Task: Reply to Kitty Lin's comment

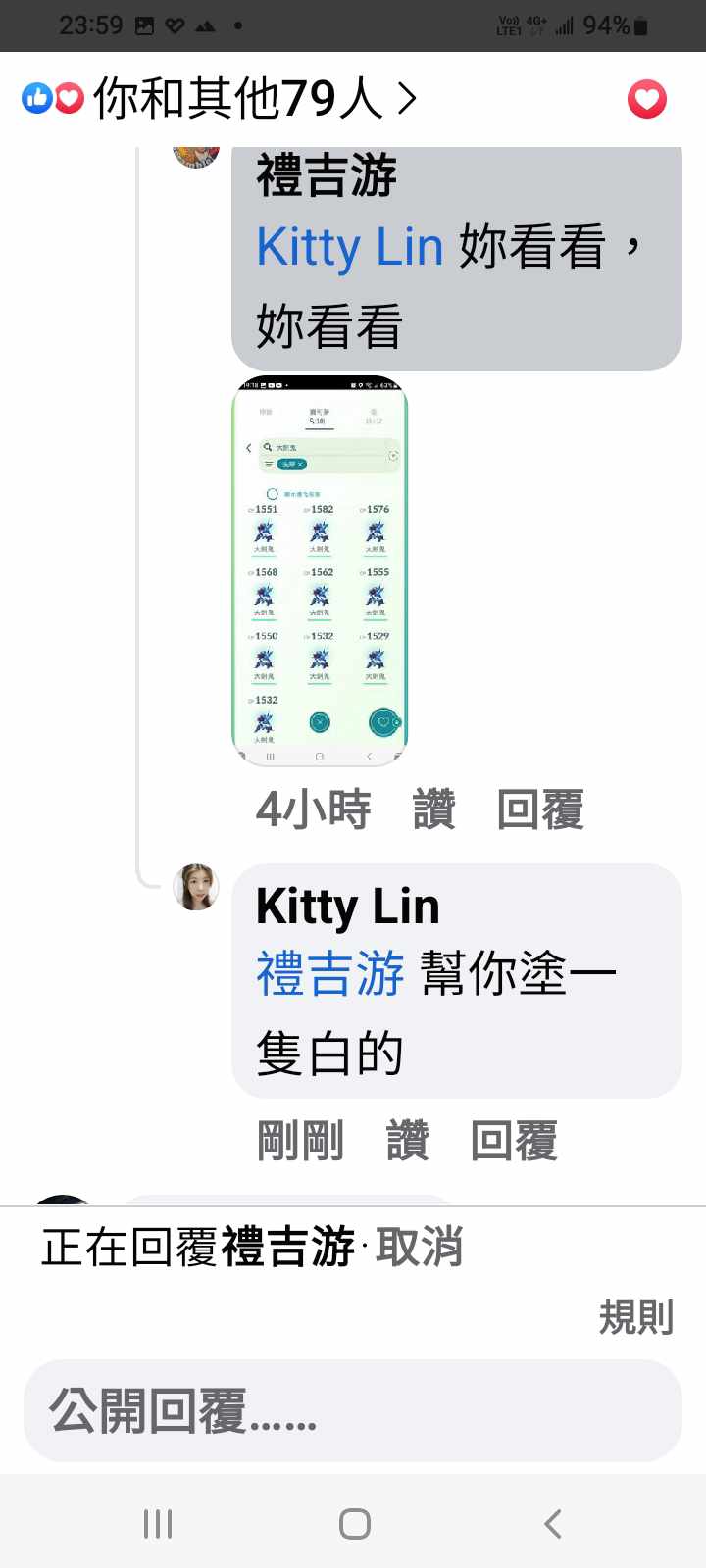Action: tap(514, 1141)
